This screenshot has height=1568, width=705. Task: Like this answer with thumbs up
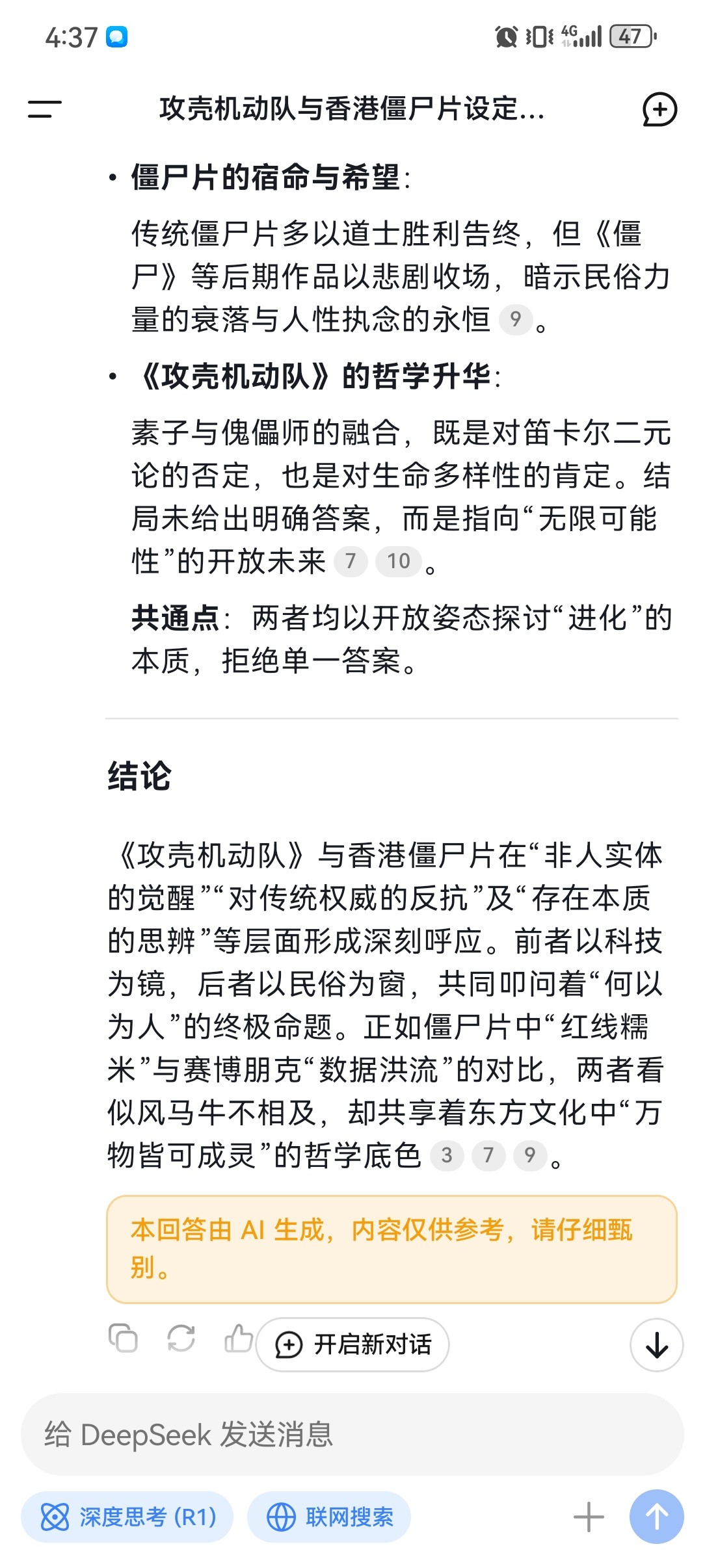pyautogui.click(x=239, y=1338)
